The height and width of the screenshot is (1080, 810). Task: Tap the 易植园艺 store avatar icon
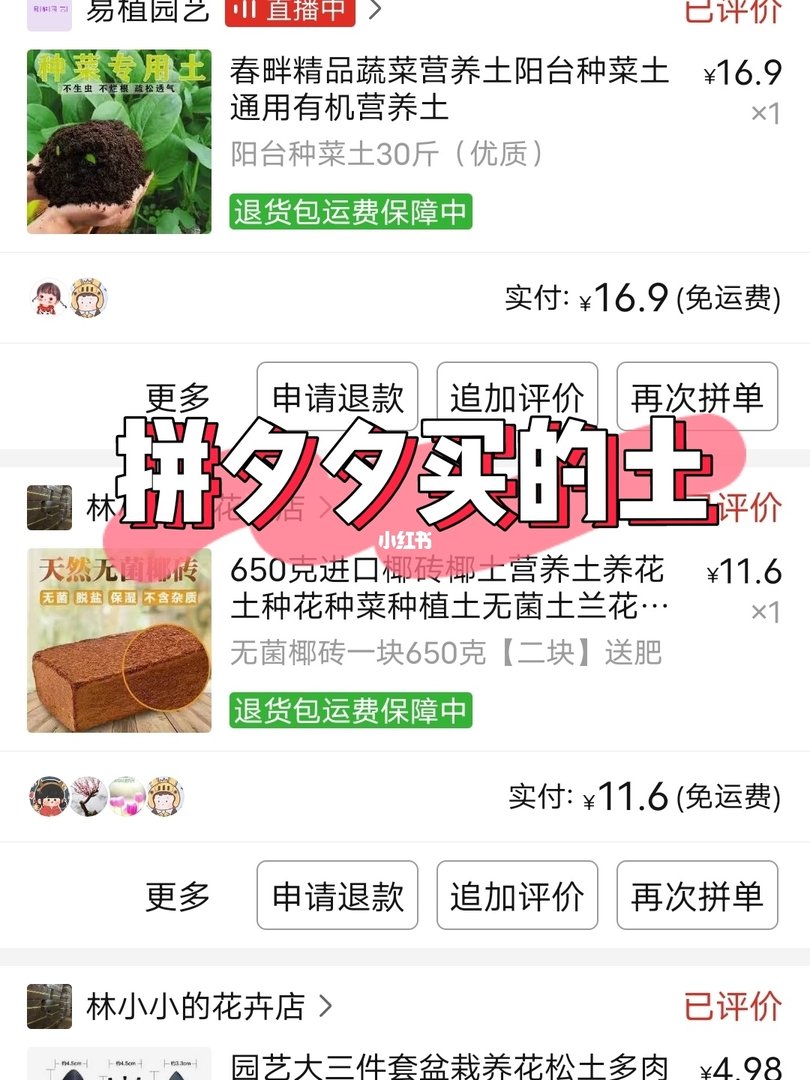click(48, 14)
